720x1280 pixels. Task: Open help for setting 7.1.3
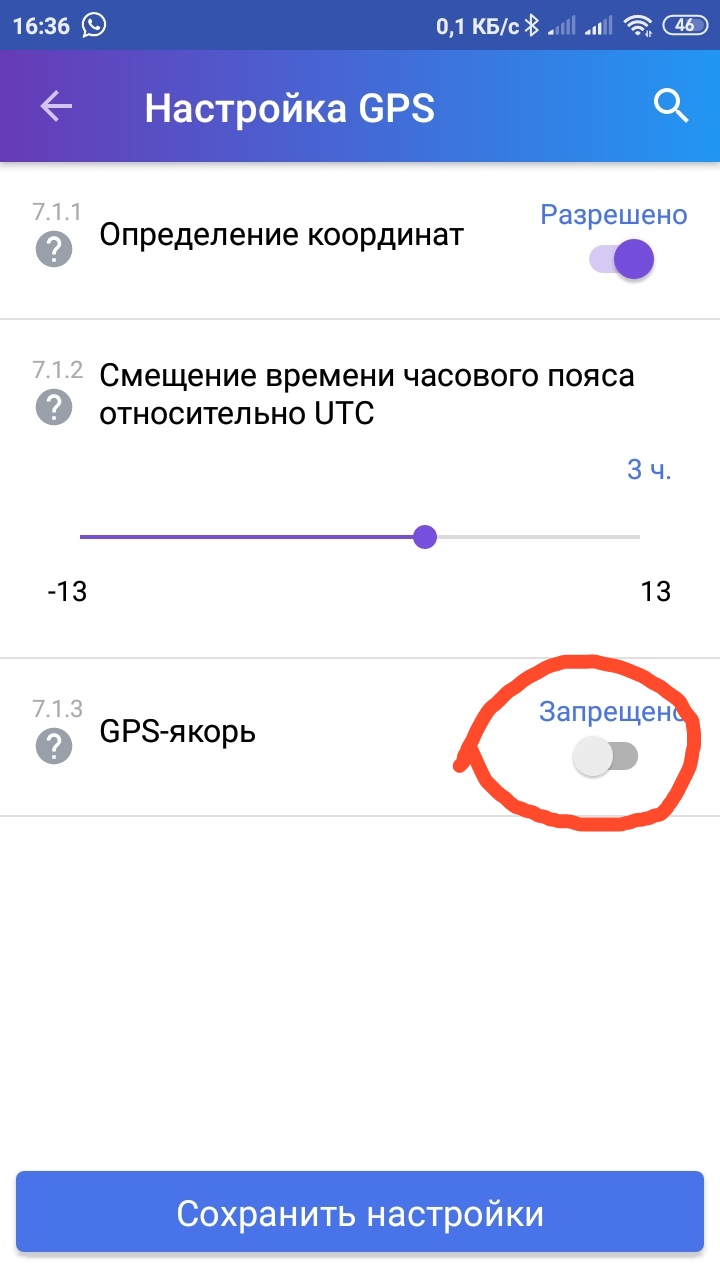pyautogui.click(x=54, y=745)
